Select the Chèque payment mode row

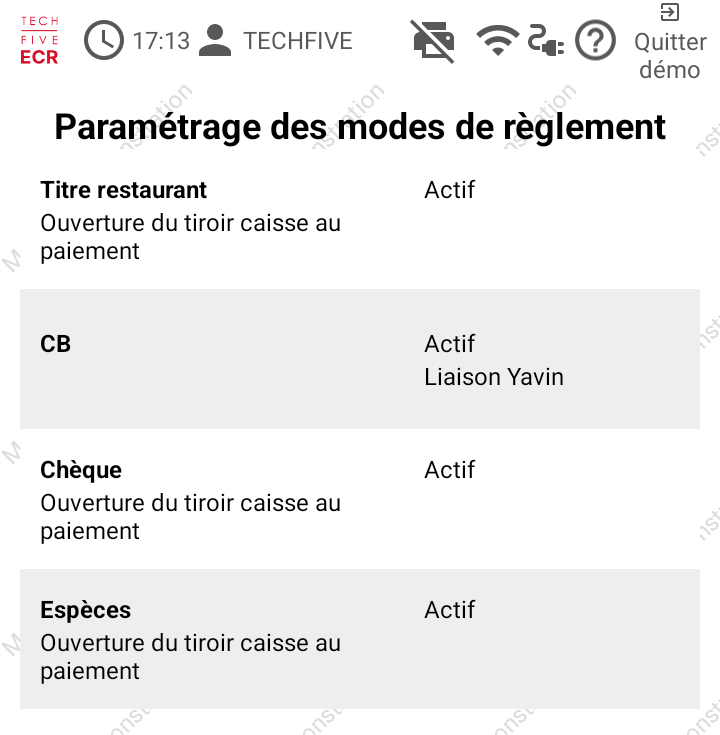pyautogui.click(x=359, y=500)
